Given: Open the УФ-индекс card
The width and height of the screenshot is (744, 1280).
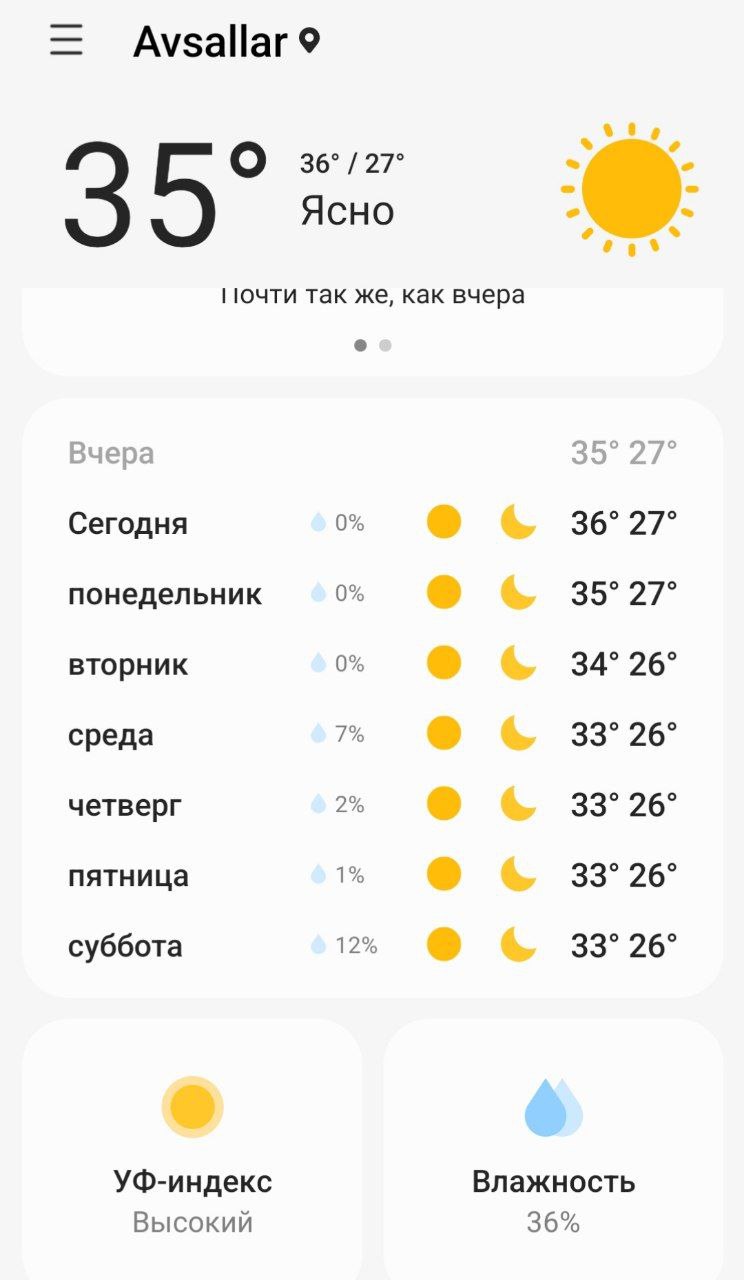Looking at the screenshot, I should coord(192,1150).
